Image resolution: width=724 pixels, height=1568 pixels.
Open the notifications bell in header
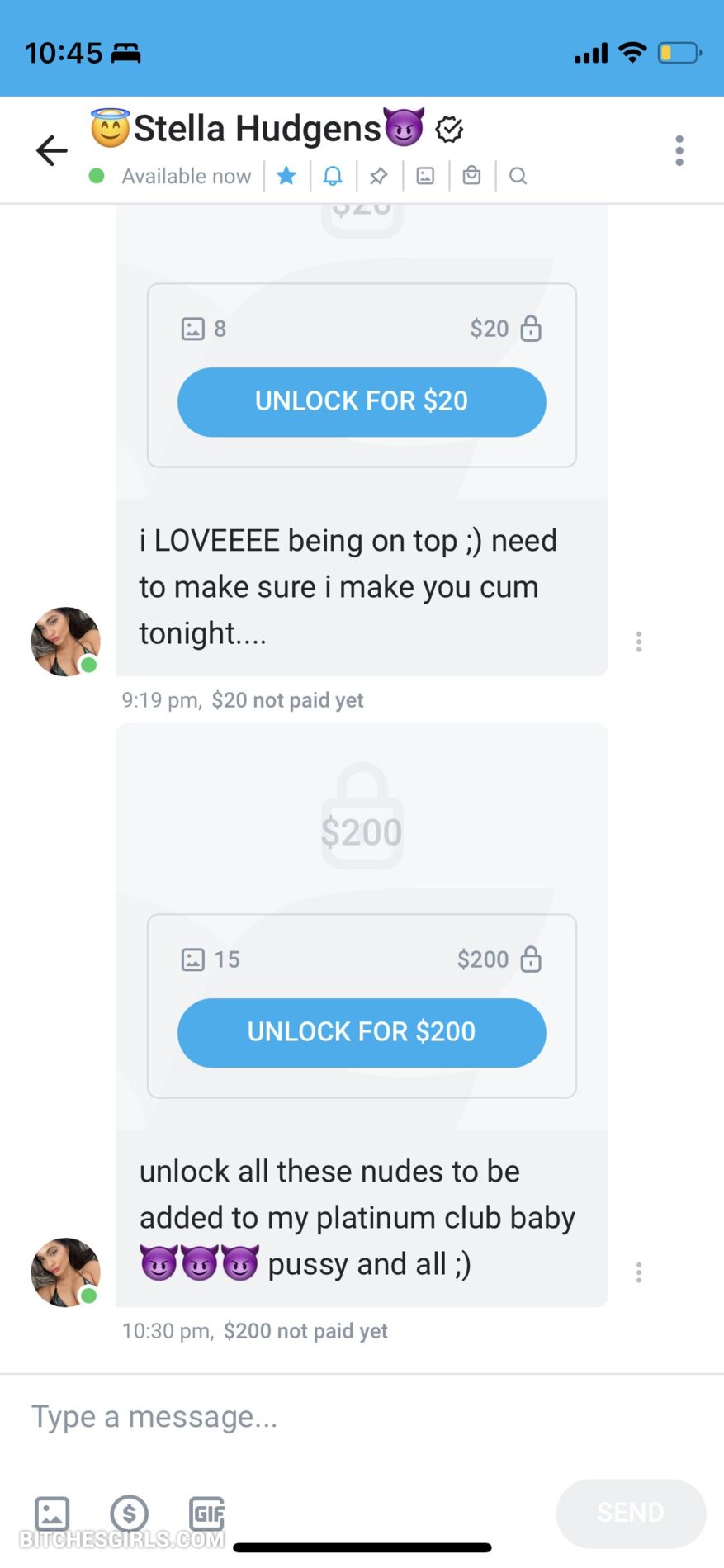(333, 176)
